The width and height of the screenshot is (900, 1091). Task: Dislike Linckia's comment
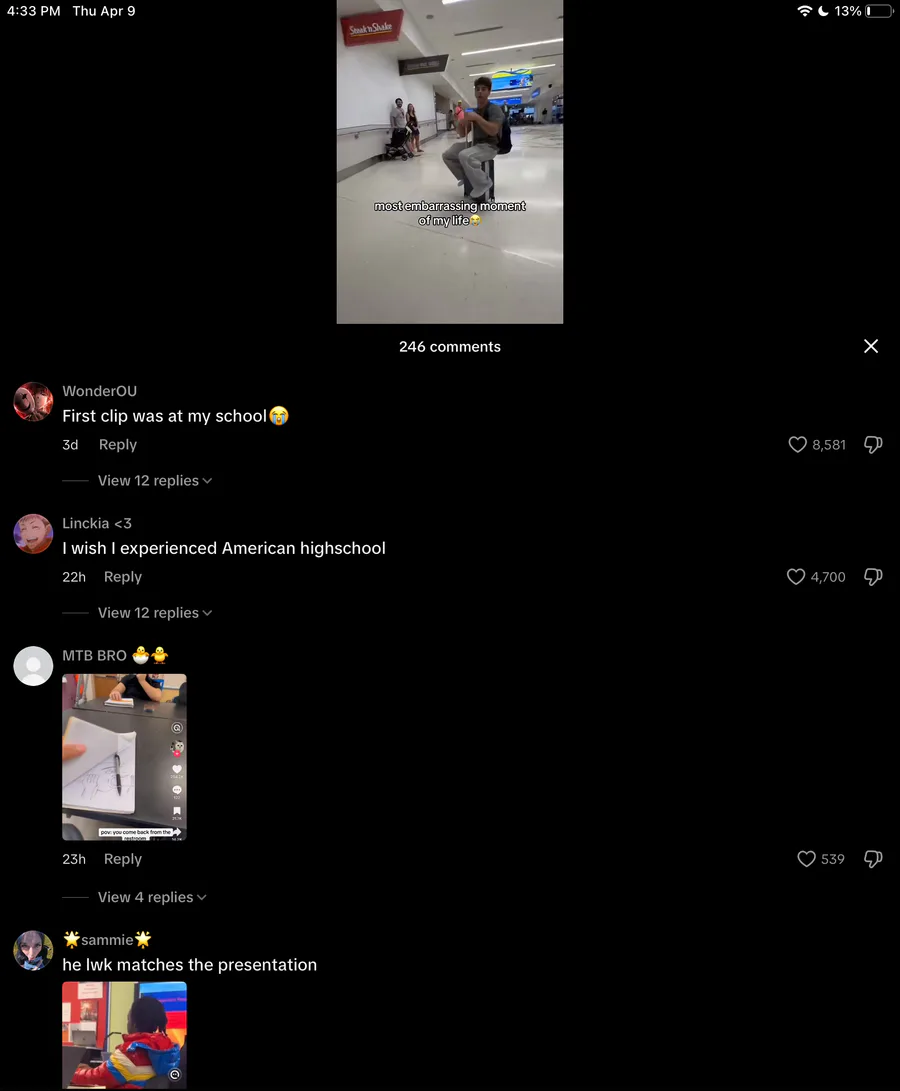point(873,577)
